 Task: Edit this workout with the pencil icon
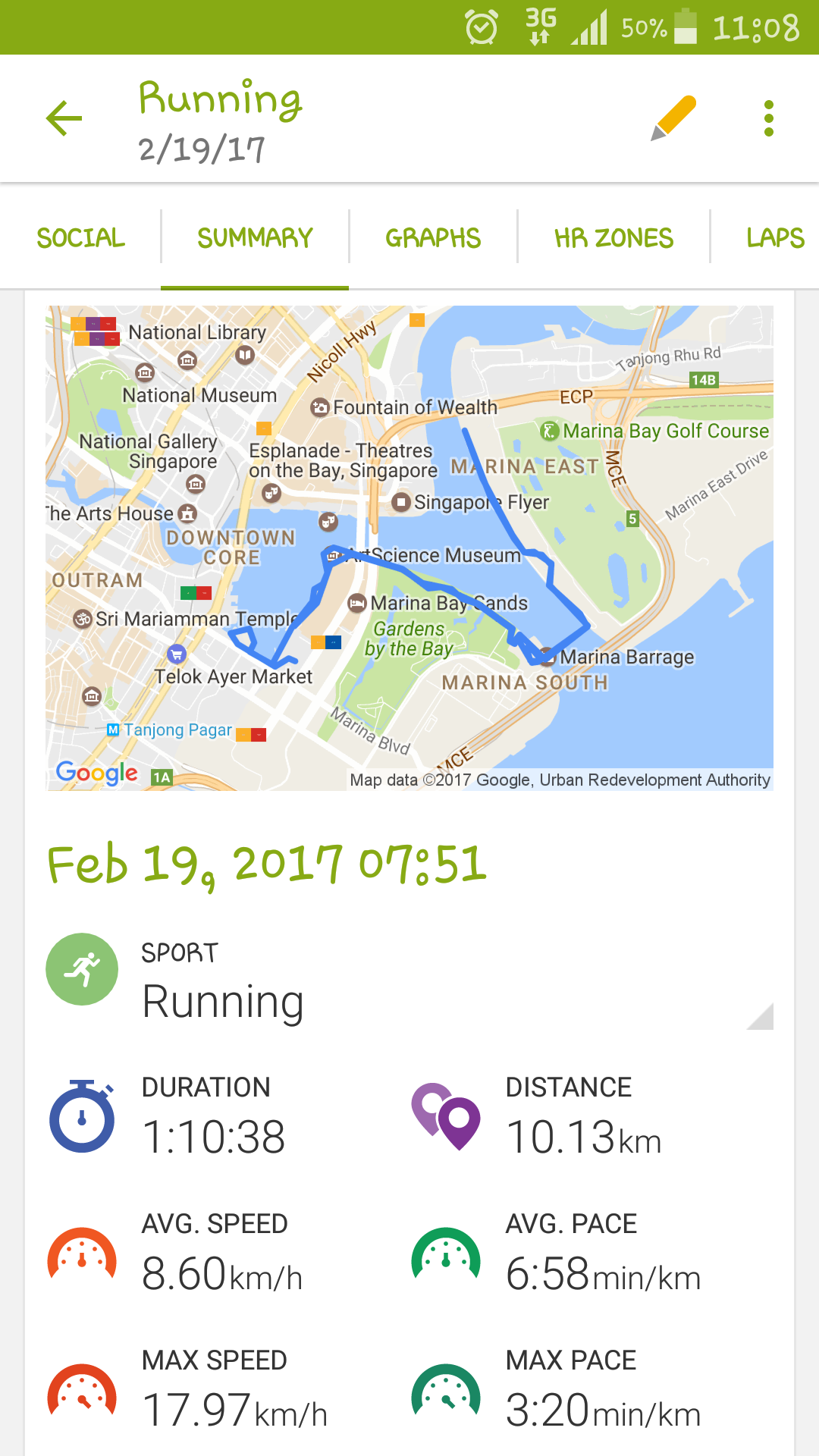pos(673,118)
